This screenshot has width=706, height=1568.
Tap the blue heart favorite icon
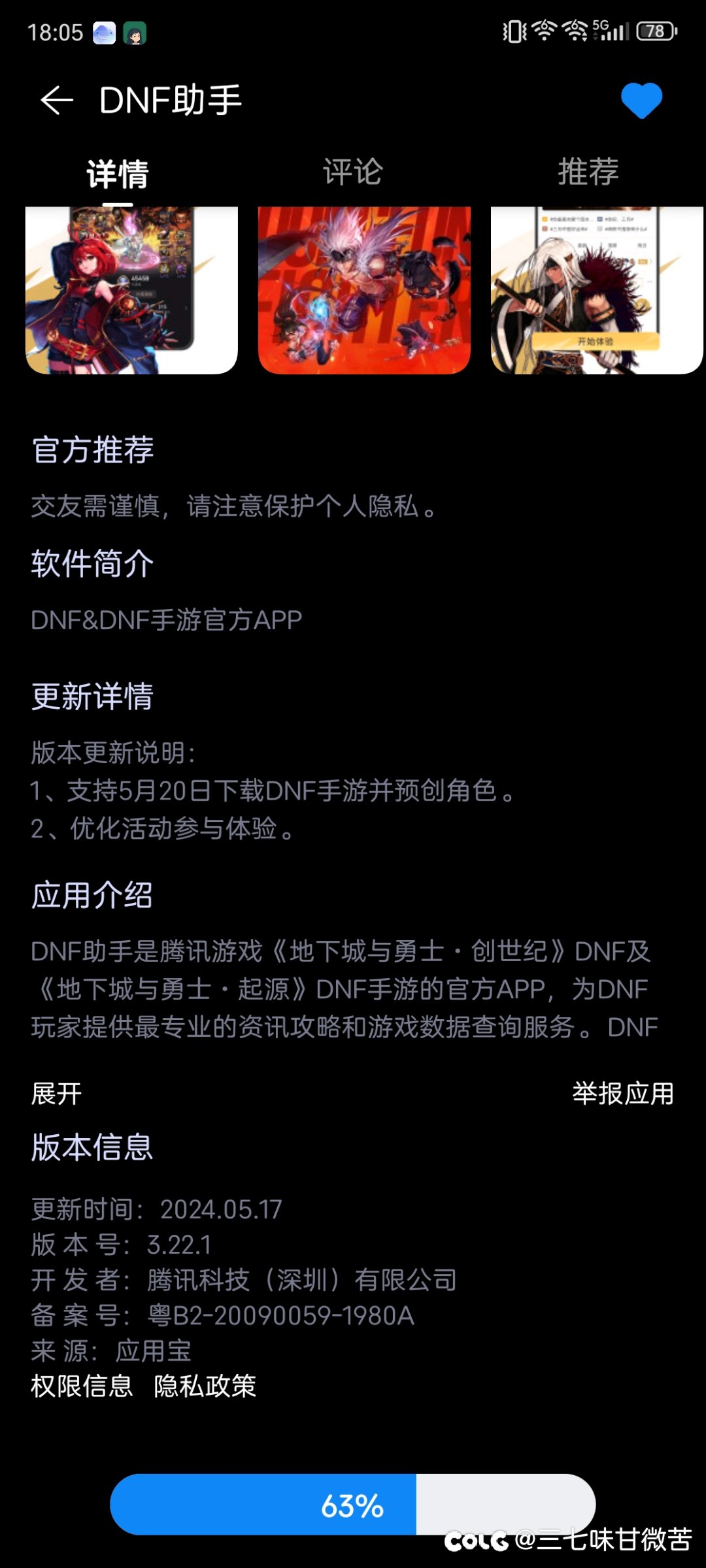[x=641, y=101]
